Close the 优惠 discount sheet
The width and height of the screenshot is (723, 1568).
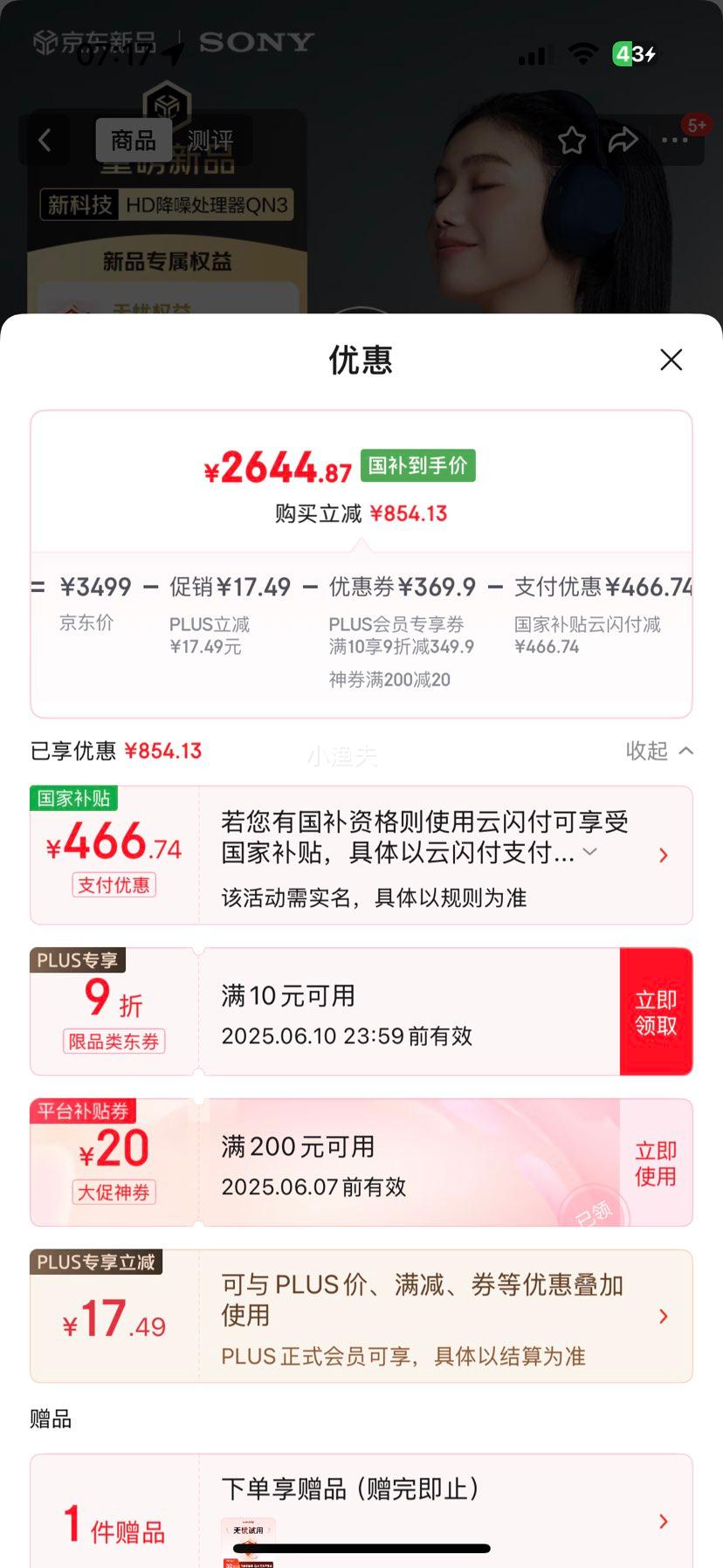pyautogui.click(x=671, y=360)
